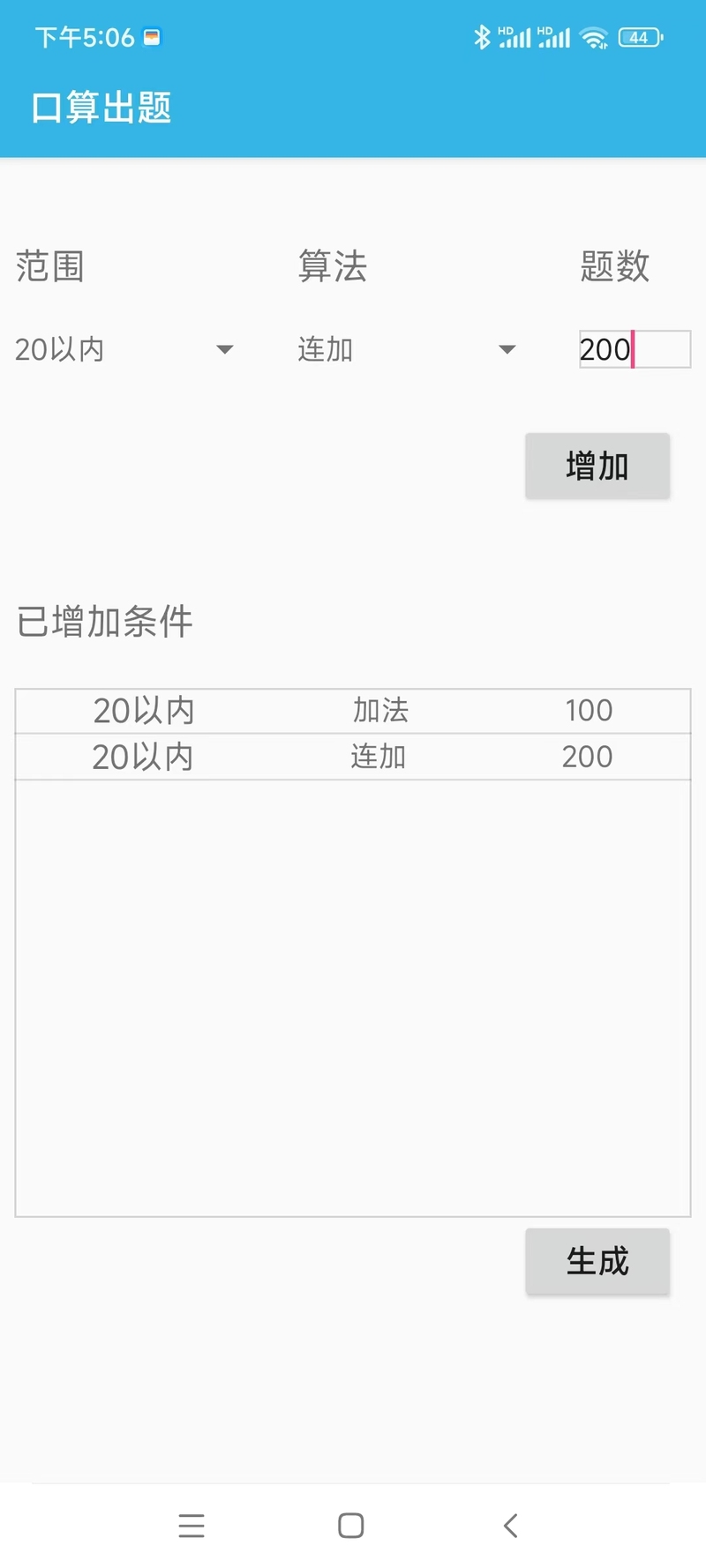Open recent apps from navigation bar
The height and width of the screenshot is (1568, 706).
pos(192,1526)
